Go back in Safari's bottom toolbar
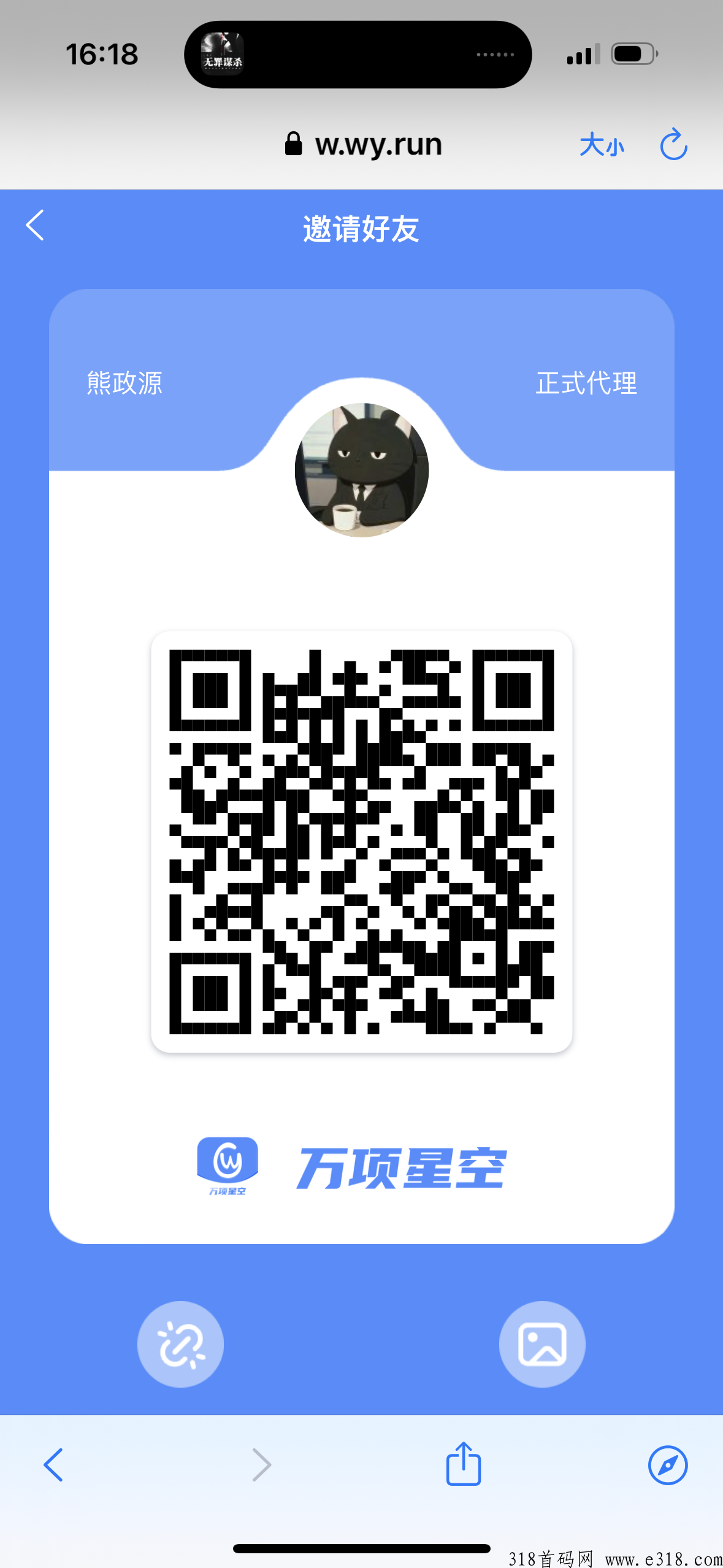 53,1465
